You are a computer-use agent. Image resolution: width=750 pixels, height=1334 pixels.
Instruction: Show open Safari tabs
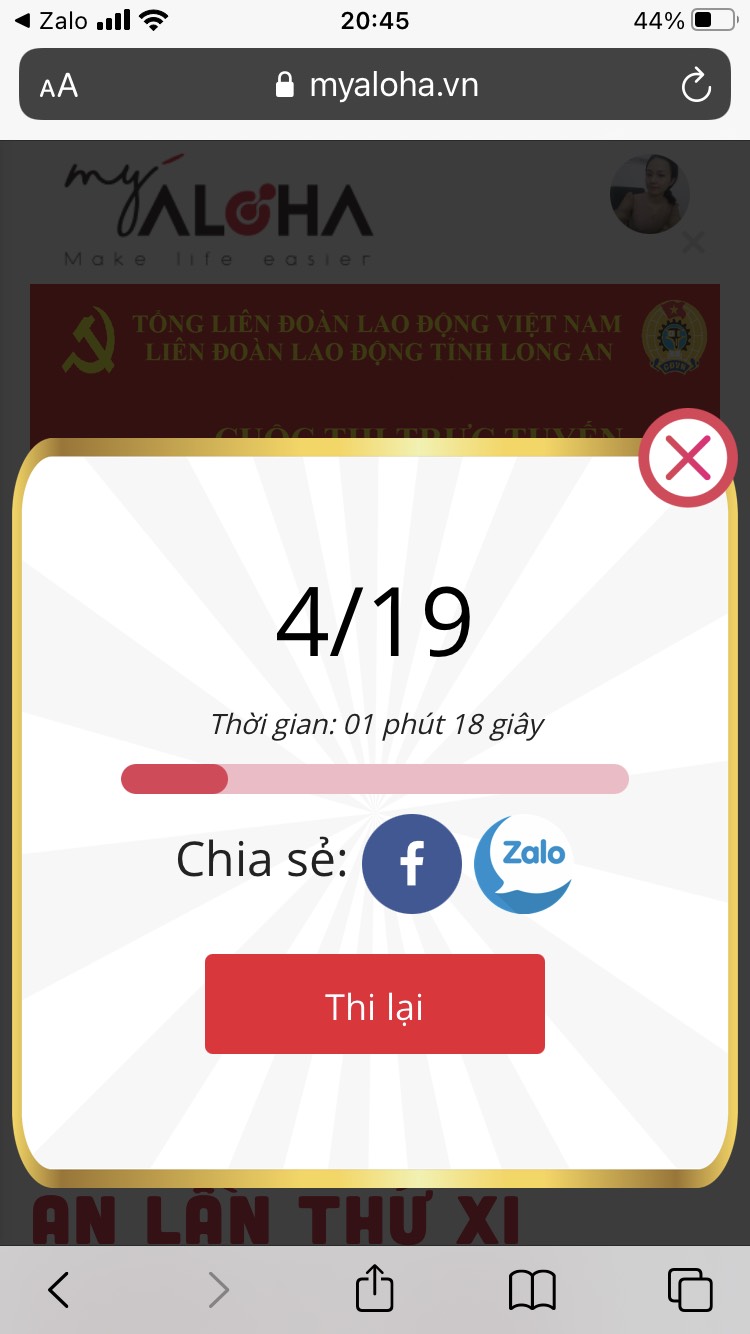[x=689, y=1290]
